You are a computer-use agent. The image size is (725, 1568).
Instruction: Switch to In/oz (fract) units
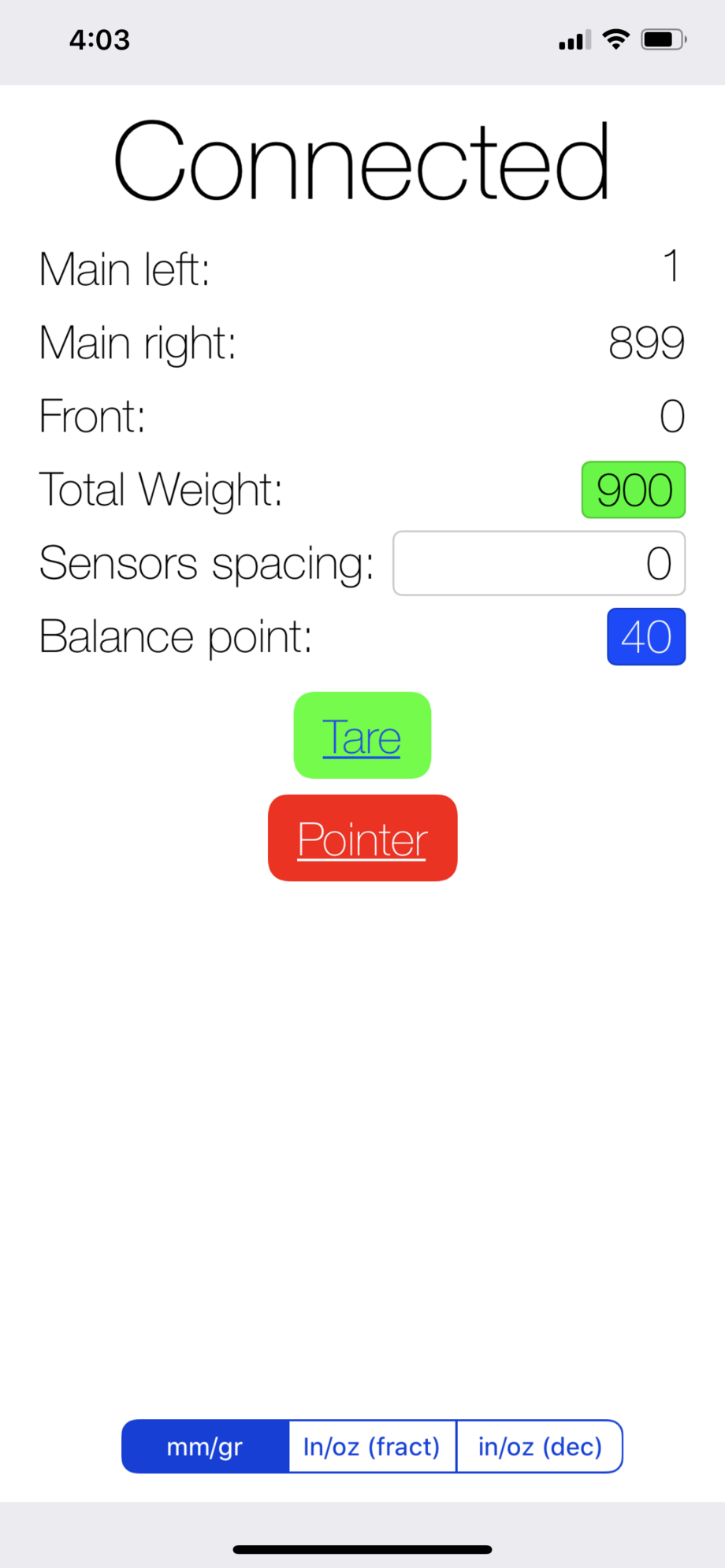pos(372,1447)
